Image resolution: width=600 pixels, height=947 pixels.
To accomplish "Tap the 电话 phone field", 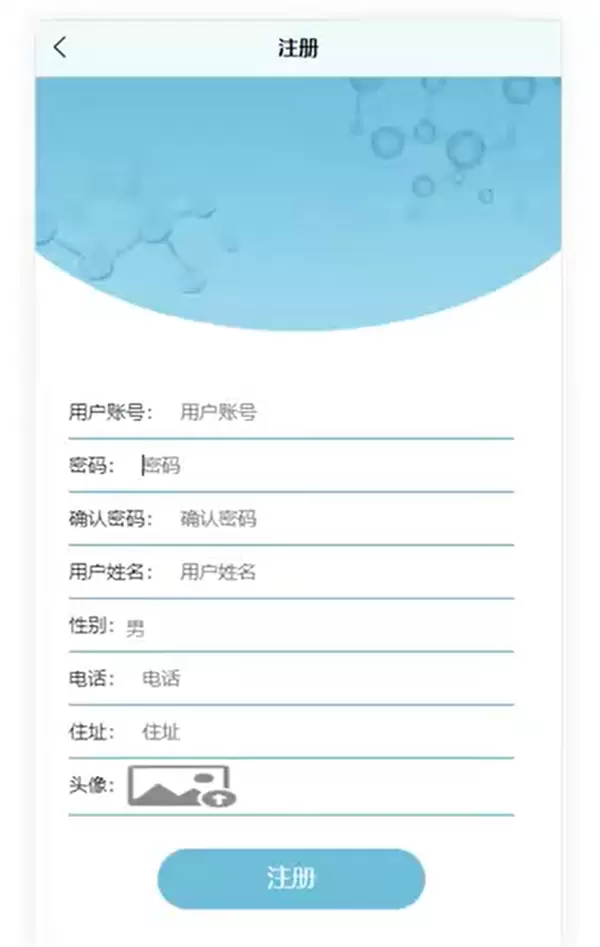I will pos(320,679).
